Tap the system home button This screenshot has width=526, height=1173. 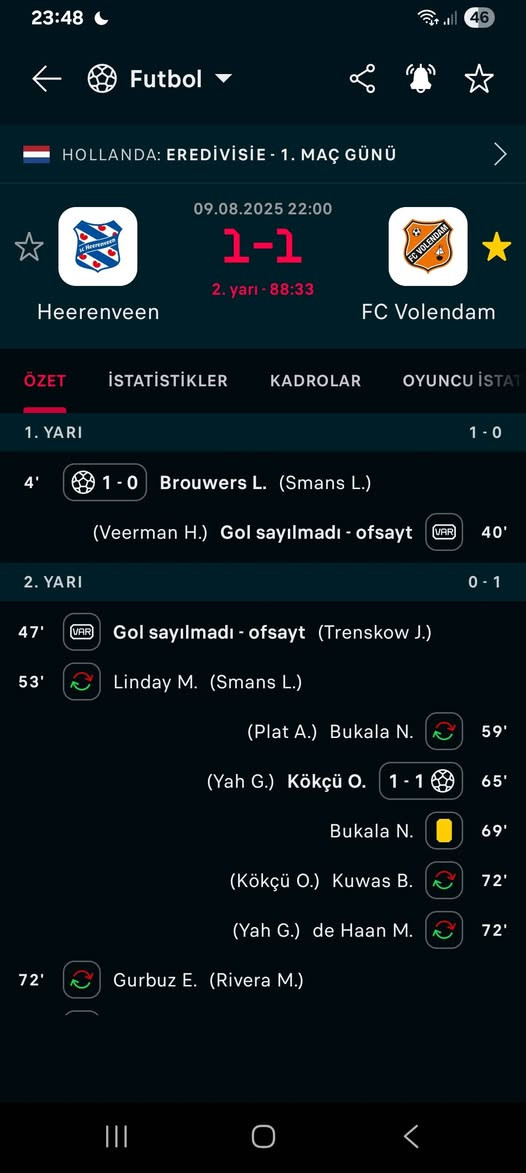(263, 1137)
